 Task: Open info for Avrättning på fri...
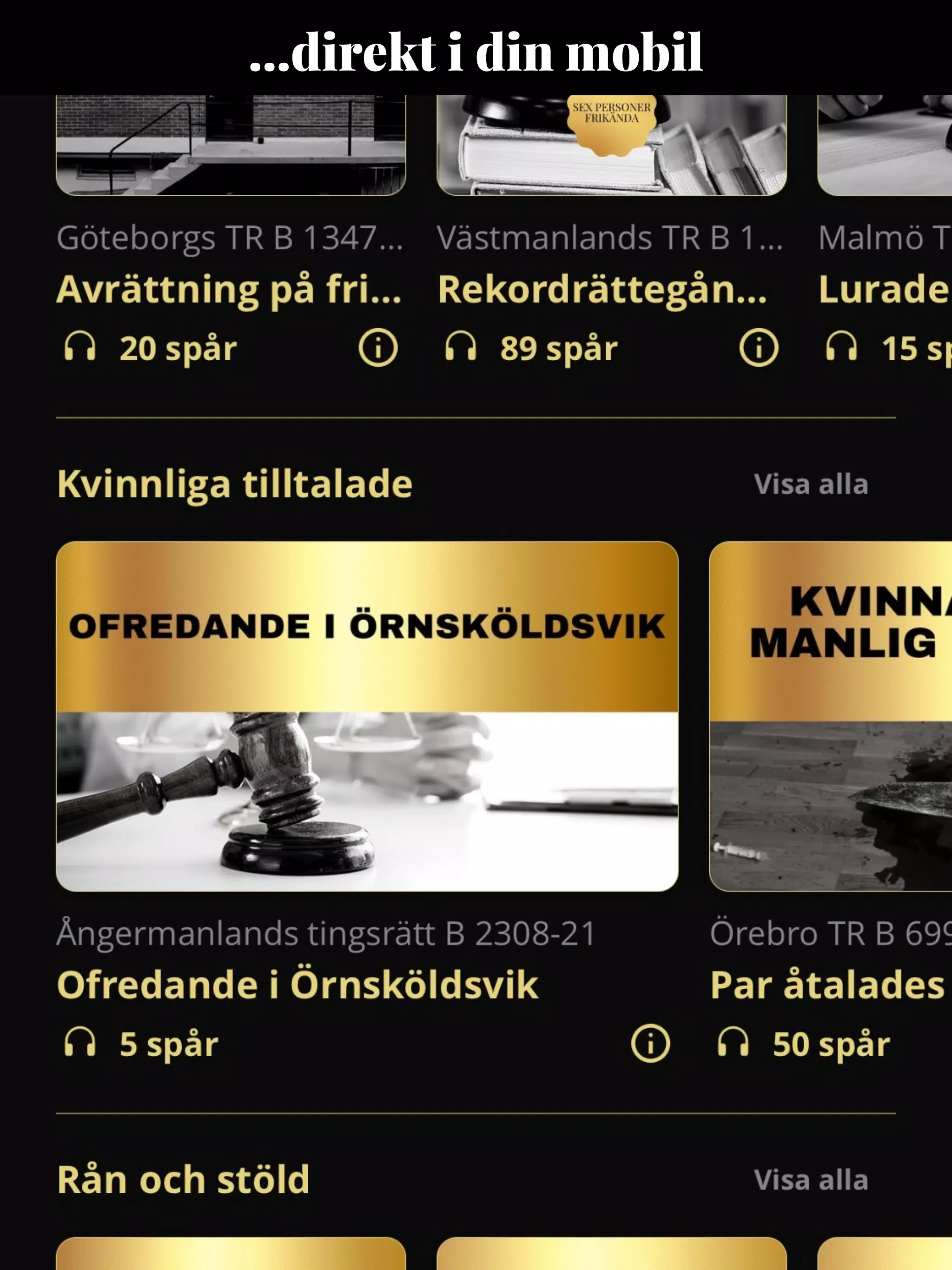[x=378, y=348]
